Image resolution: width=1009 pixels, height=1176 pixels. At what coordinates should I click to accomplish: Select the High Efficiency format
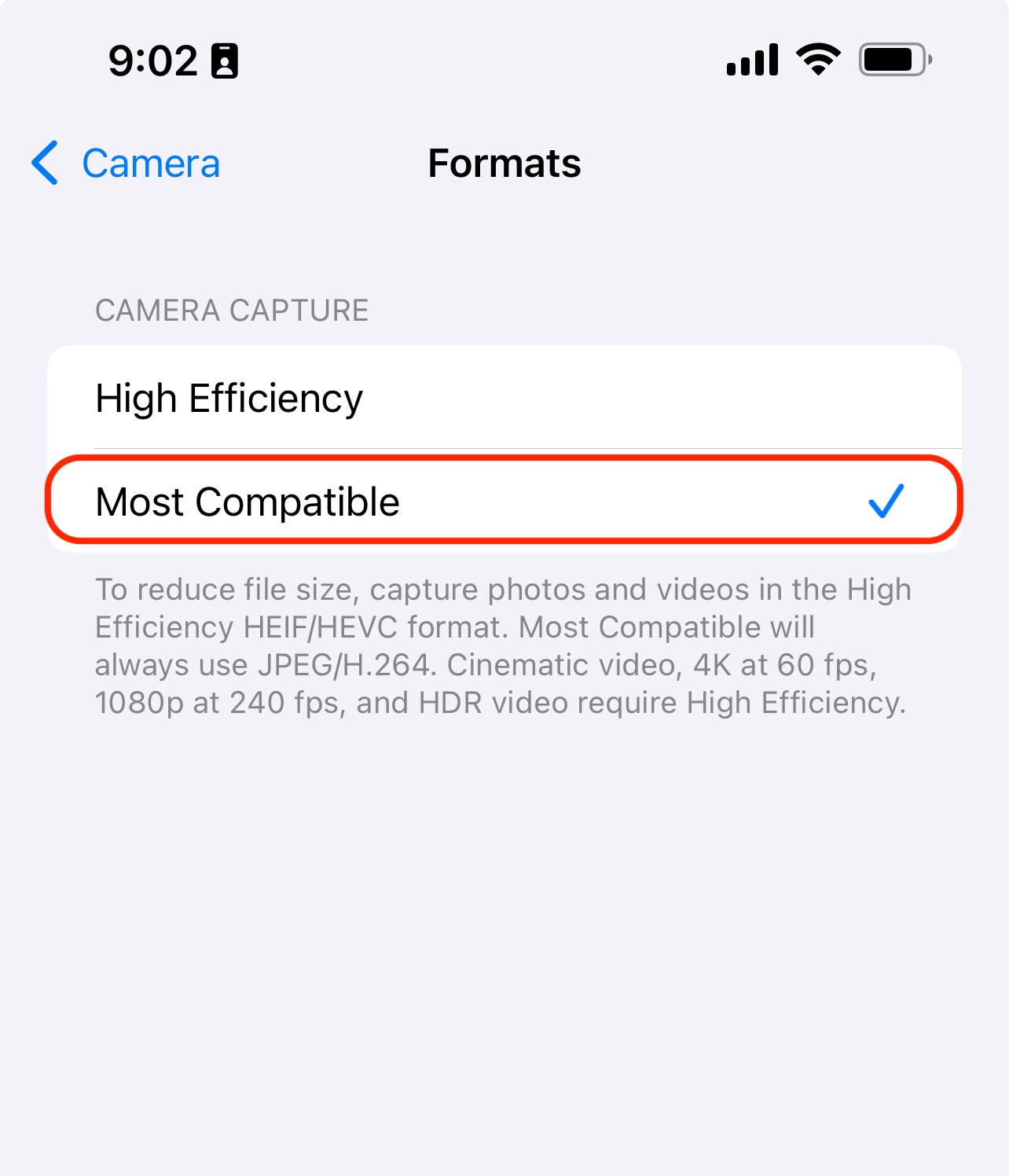[503, 398]
